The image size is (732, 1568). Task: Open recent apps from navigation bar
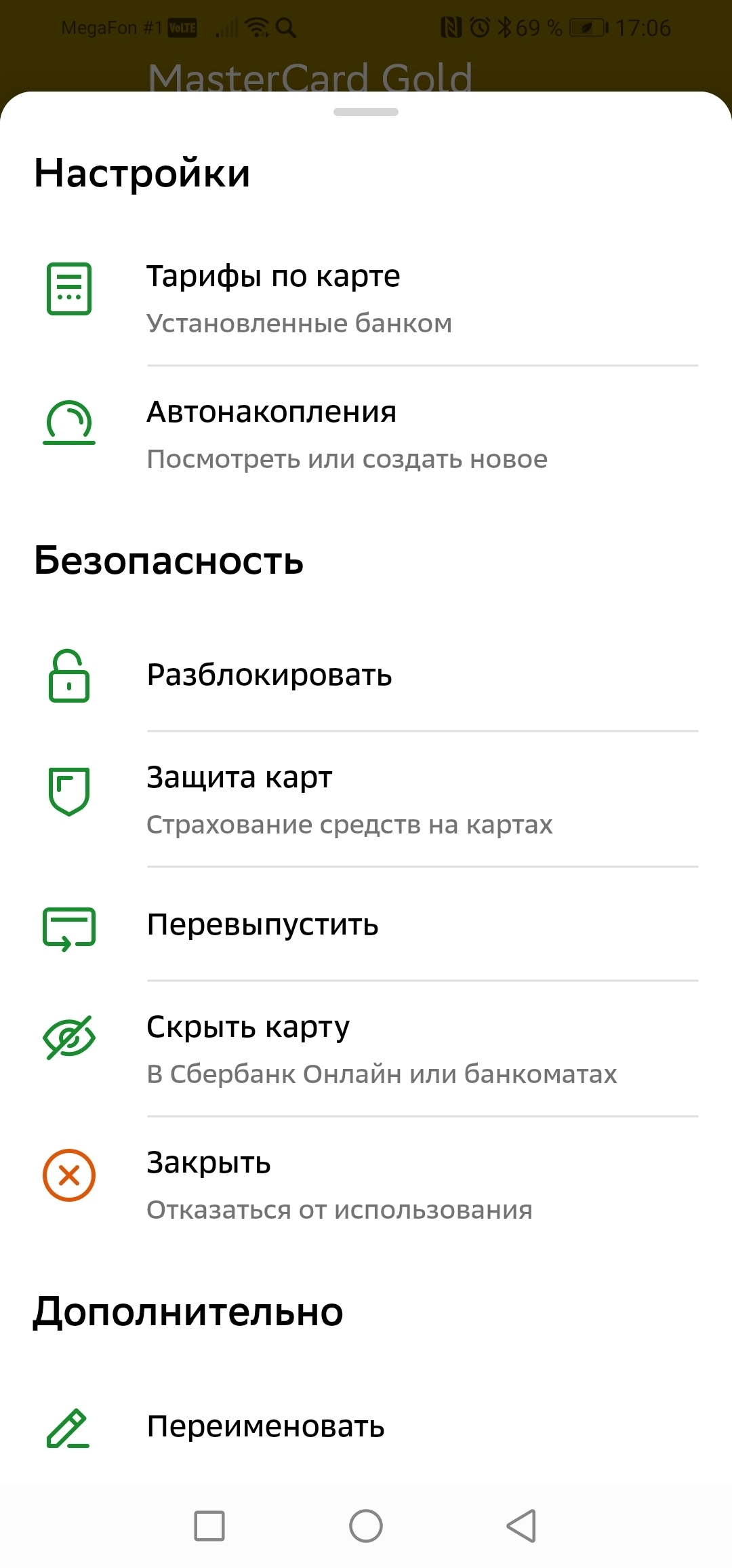(x=209, y=1526)
